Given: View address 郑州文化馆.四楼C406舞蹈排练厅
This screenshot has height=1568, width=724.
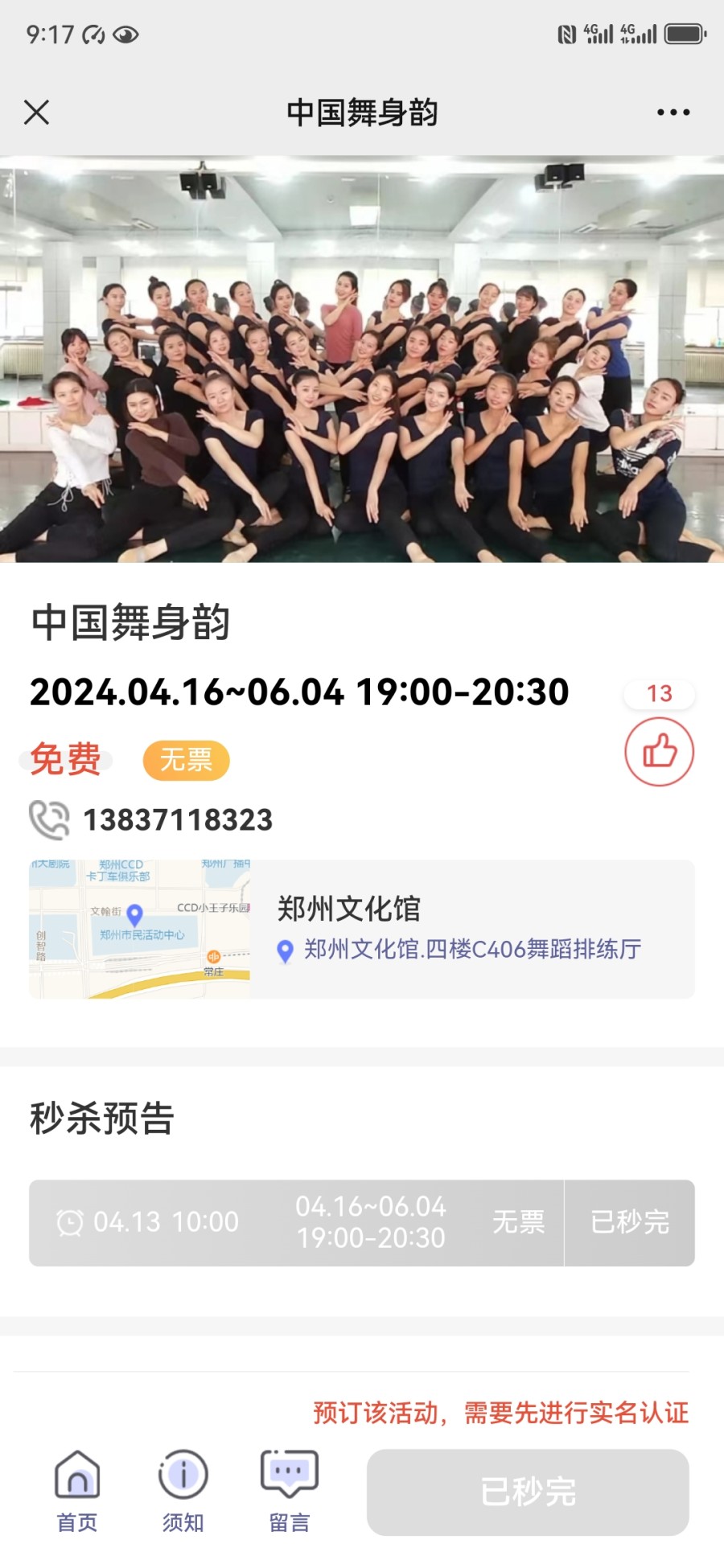Looking at the screenshot, I should [471, 950].
